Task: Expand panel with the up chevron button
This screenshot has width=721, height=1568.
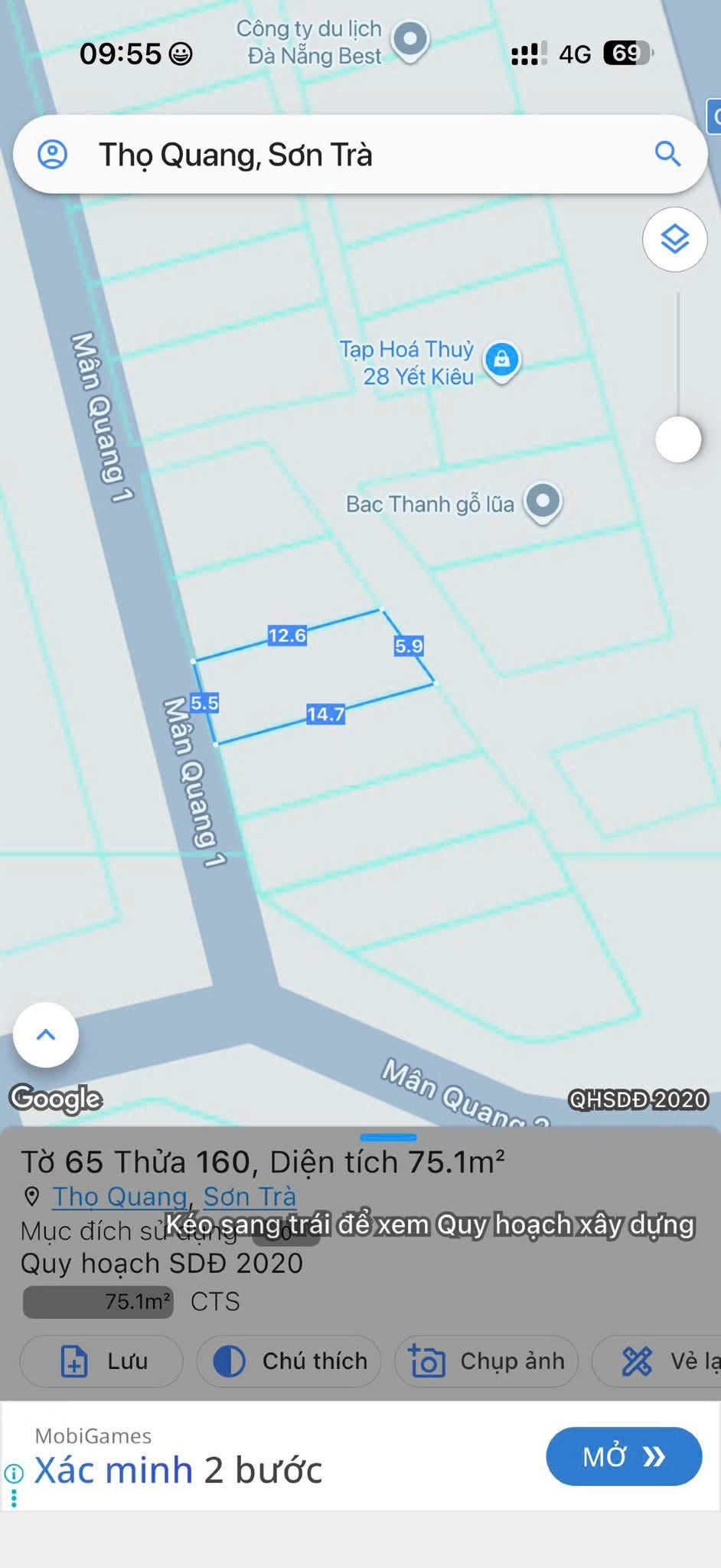Action: point(46,1035)
